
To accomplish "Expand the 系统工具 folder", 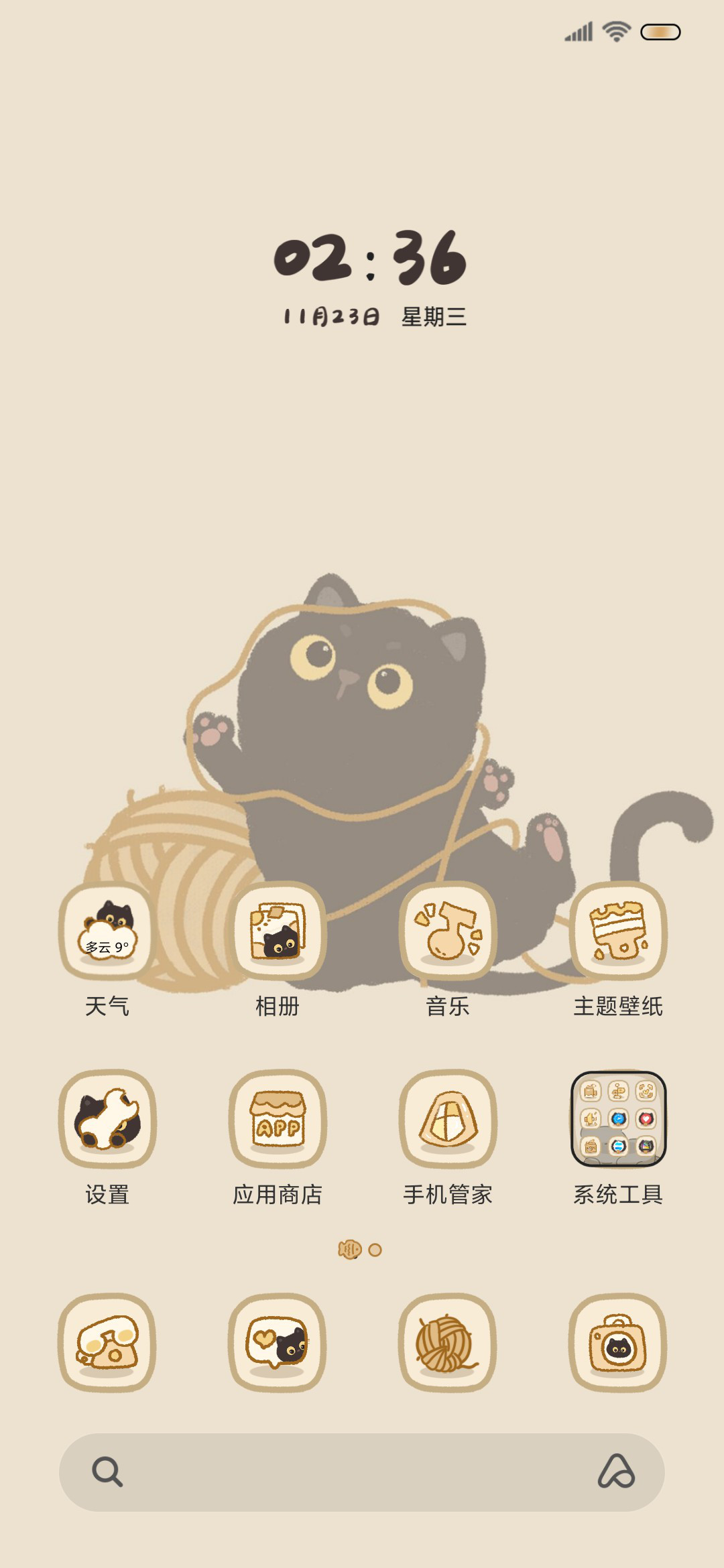I will 618,1119.
